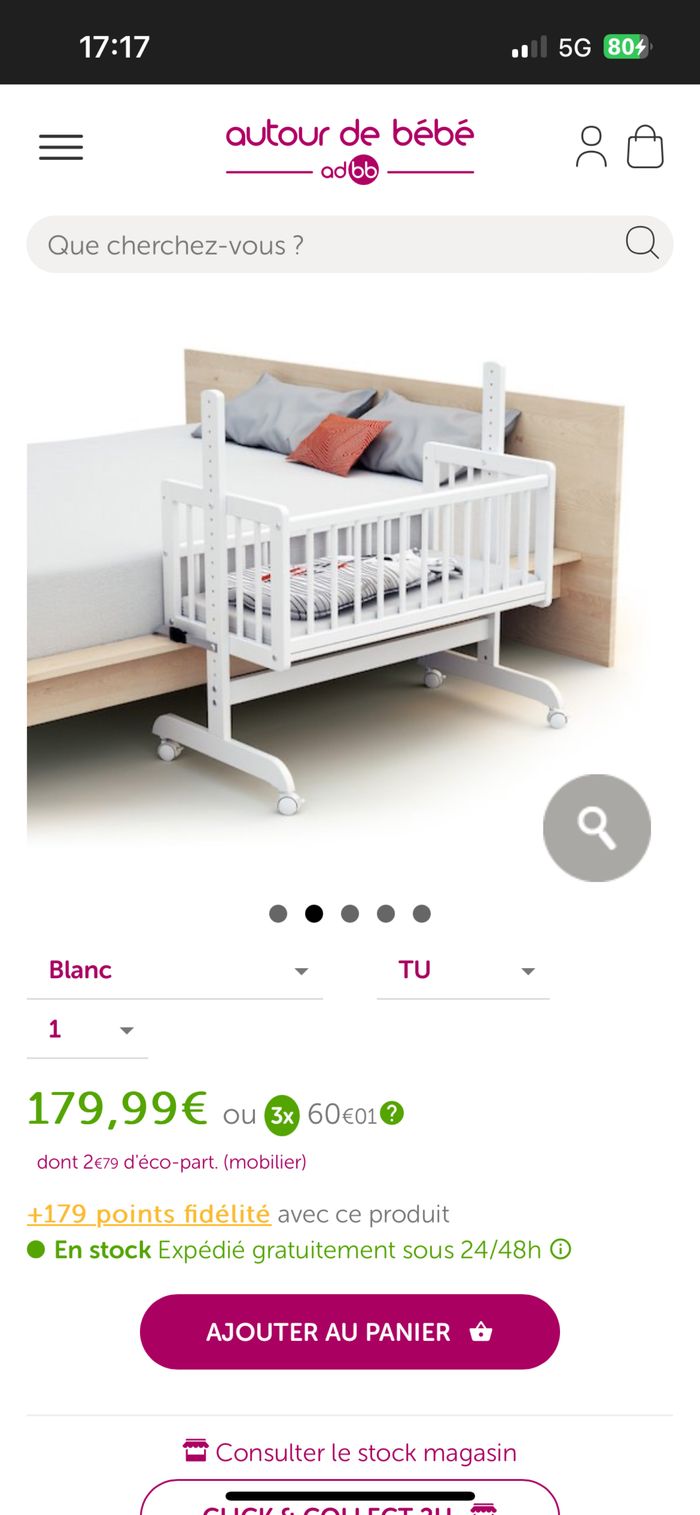Tap the shipping info icon beside 24/48h
This screenshot has height=1515, width=700.
561,1250
